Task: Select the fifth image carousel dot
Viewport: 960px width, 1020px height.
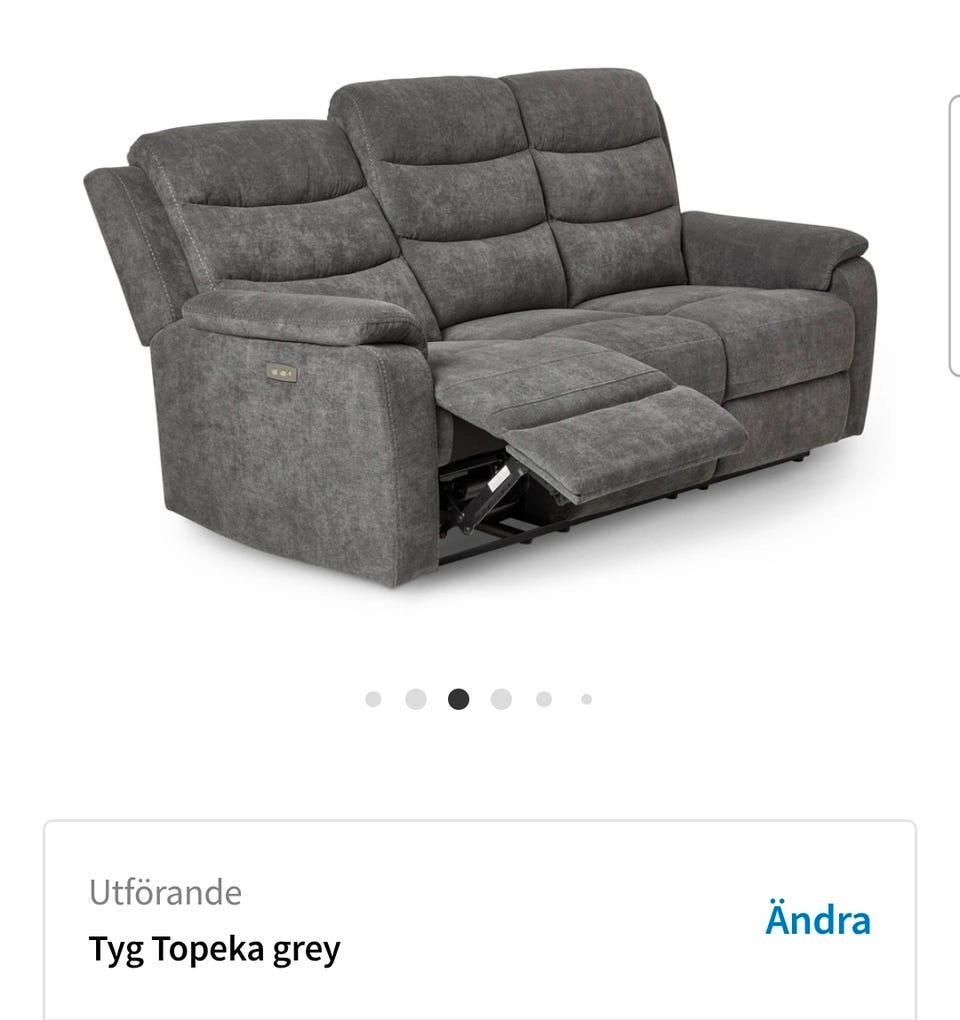Action: (x=541, y=700)
